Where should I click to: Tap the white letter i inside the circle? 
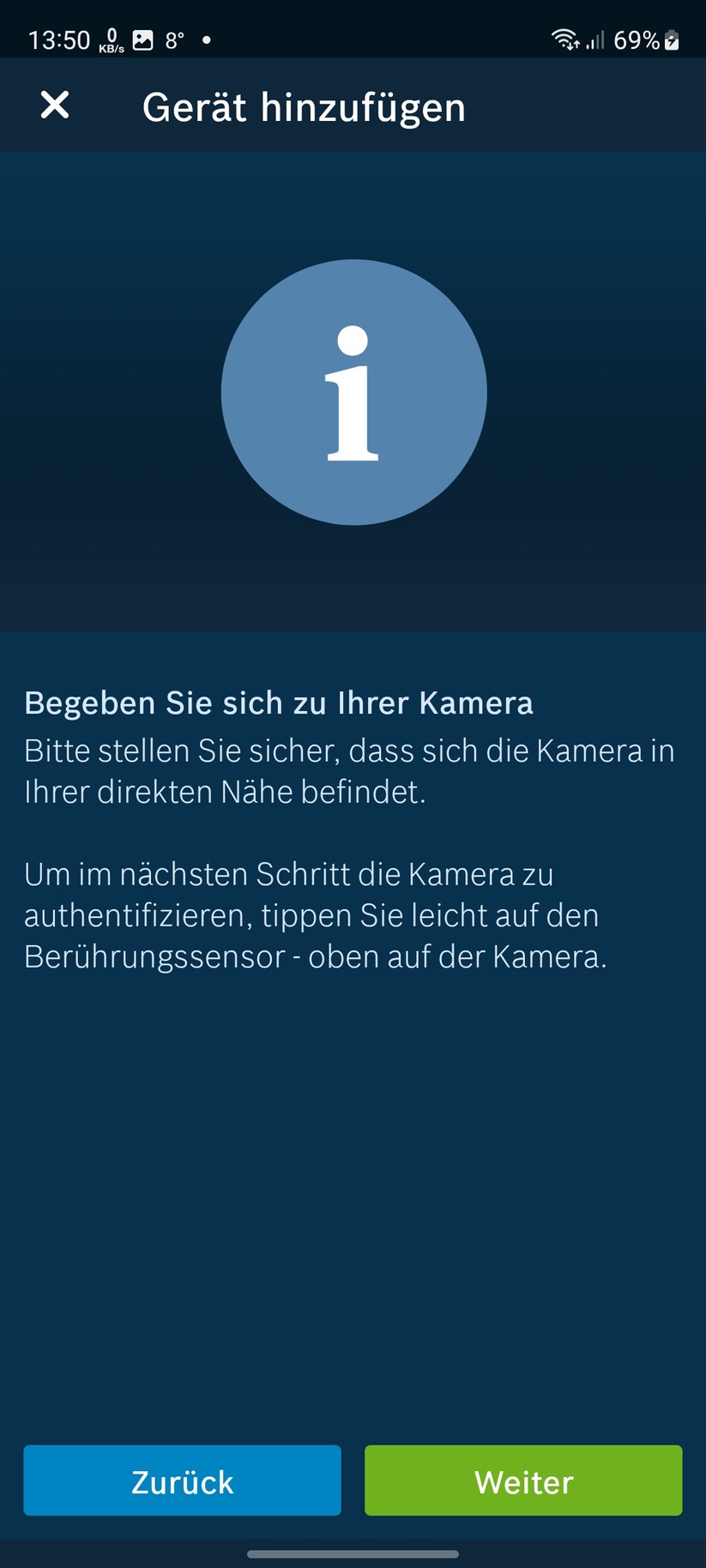point(353,395)
